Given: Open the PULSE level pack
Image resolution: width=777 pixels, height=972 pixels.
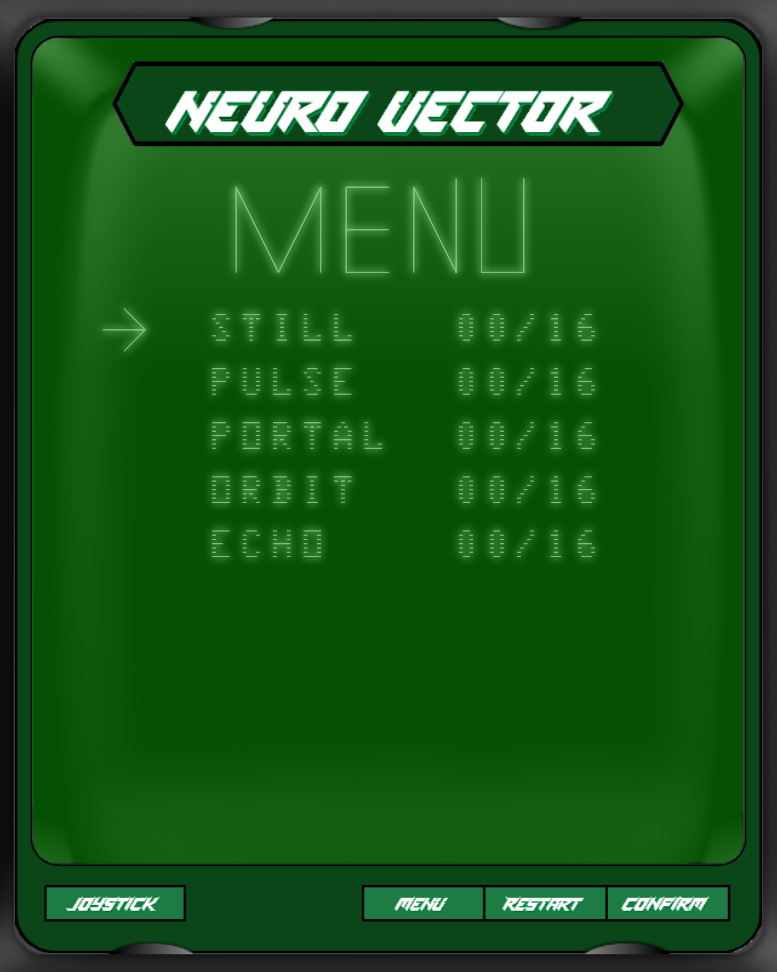Looking at the screenshot, I should tap(283, 382).
